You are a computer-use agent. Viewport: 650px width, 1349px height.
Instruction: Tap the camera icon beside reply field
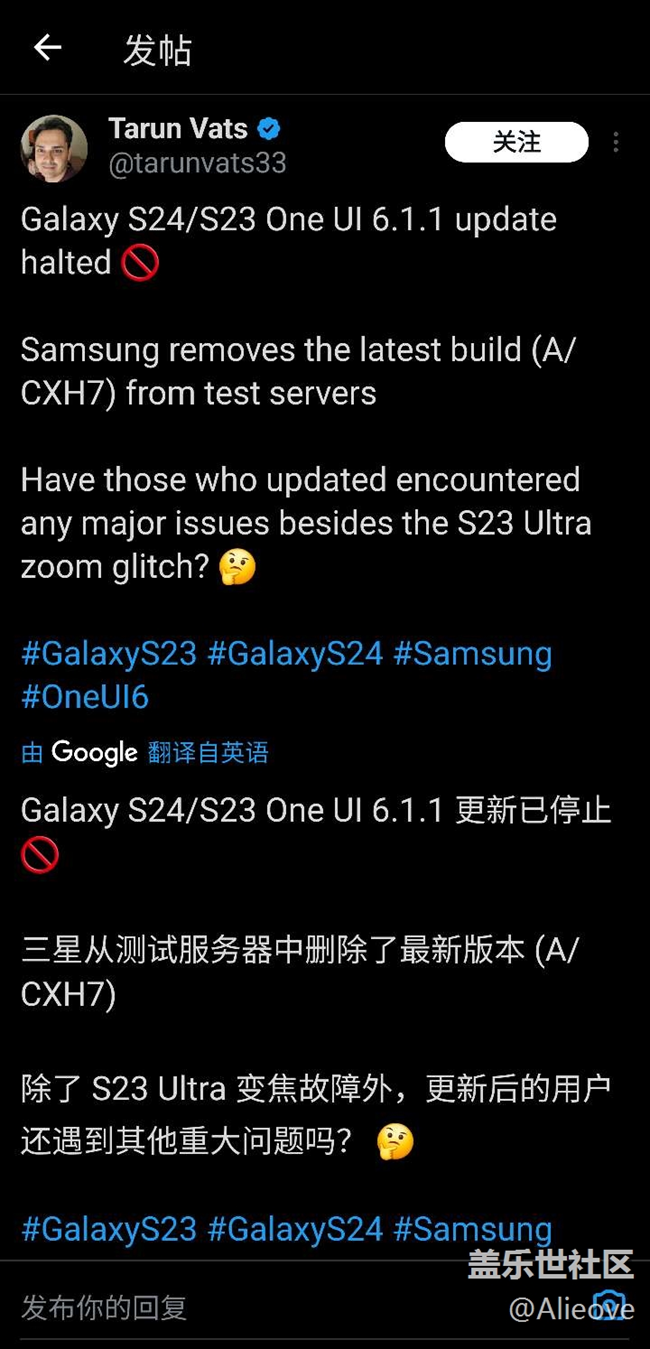[x=609, y=1307]
